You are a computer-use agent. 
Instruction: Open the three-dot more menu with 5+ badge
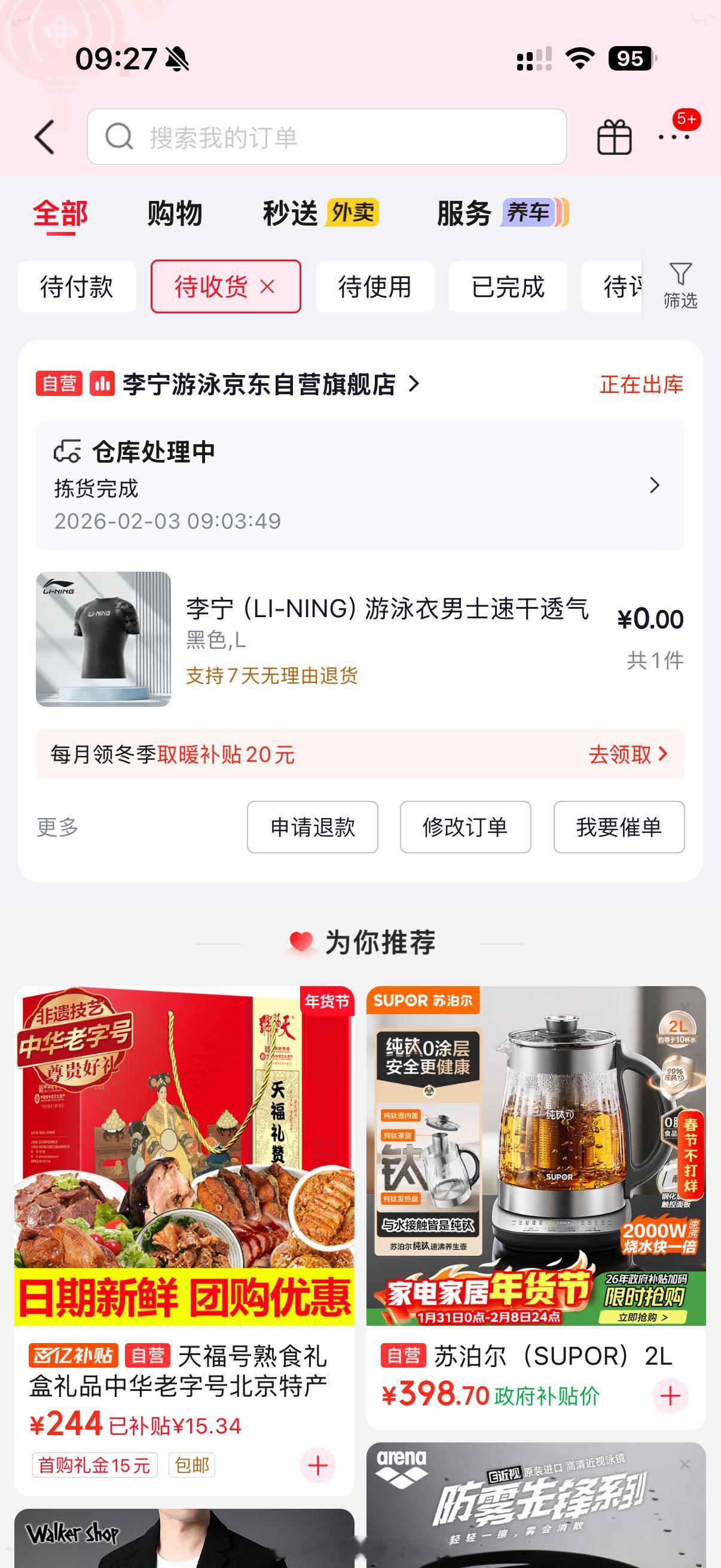click(673, 139)
